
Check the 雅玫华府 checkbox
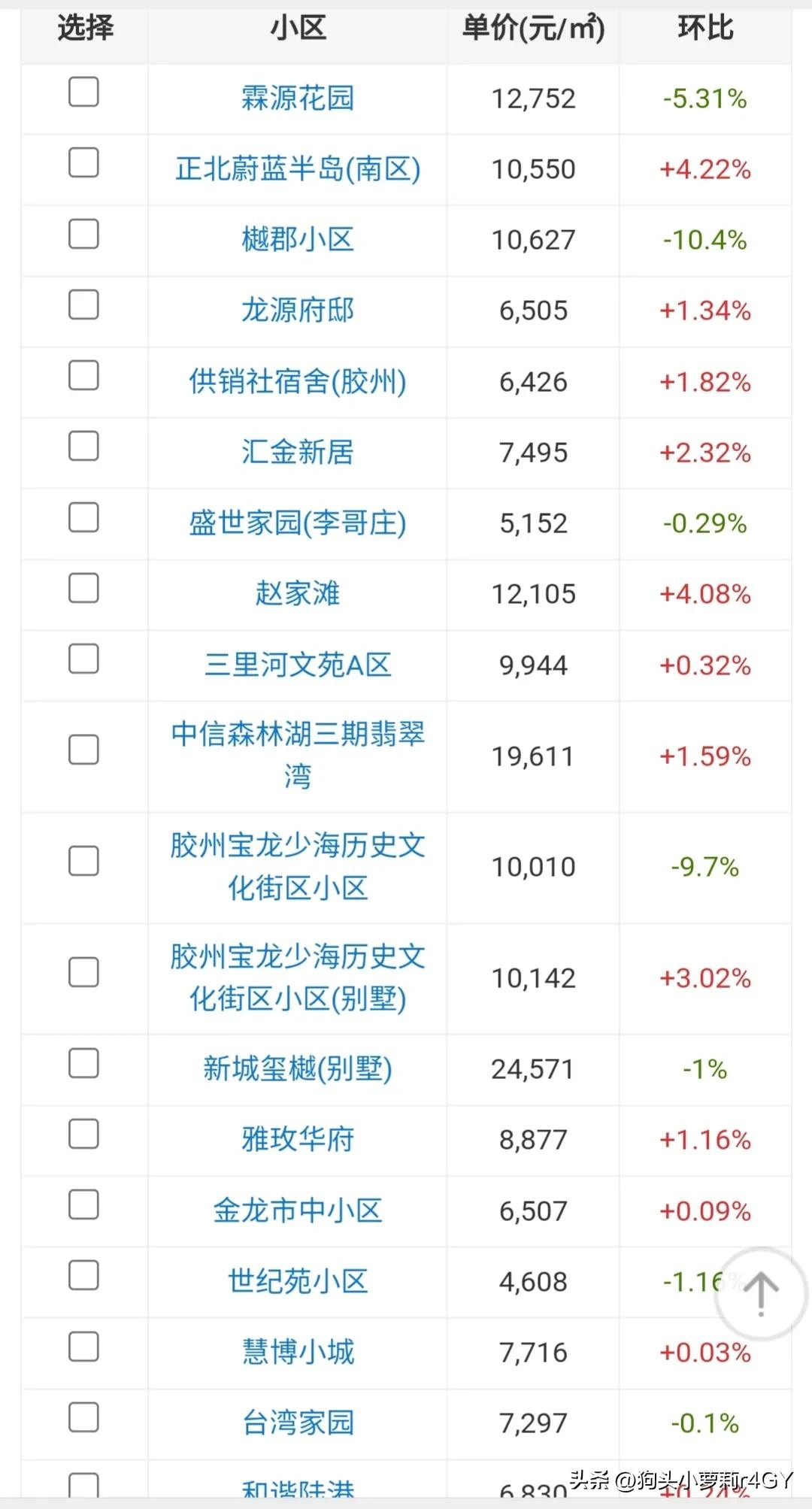pyautogui.click(x=83, y=1134)
